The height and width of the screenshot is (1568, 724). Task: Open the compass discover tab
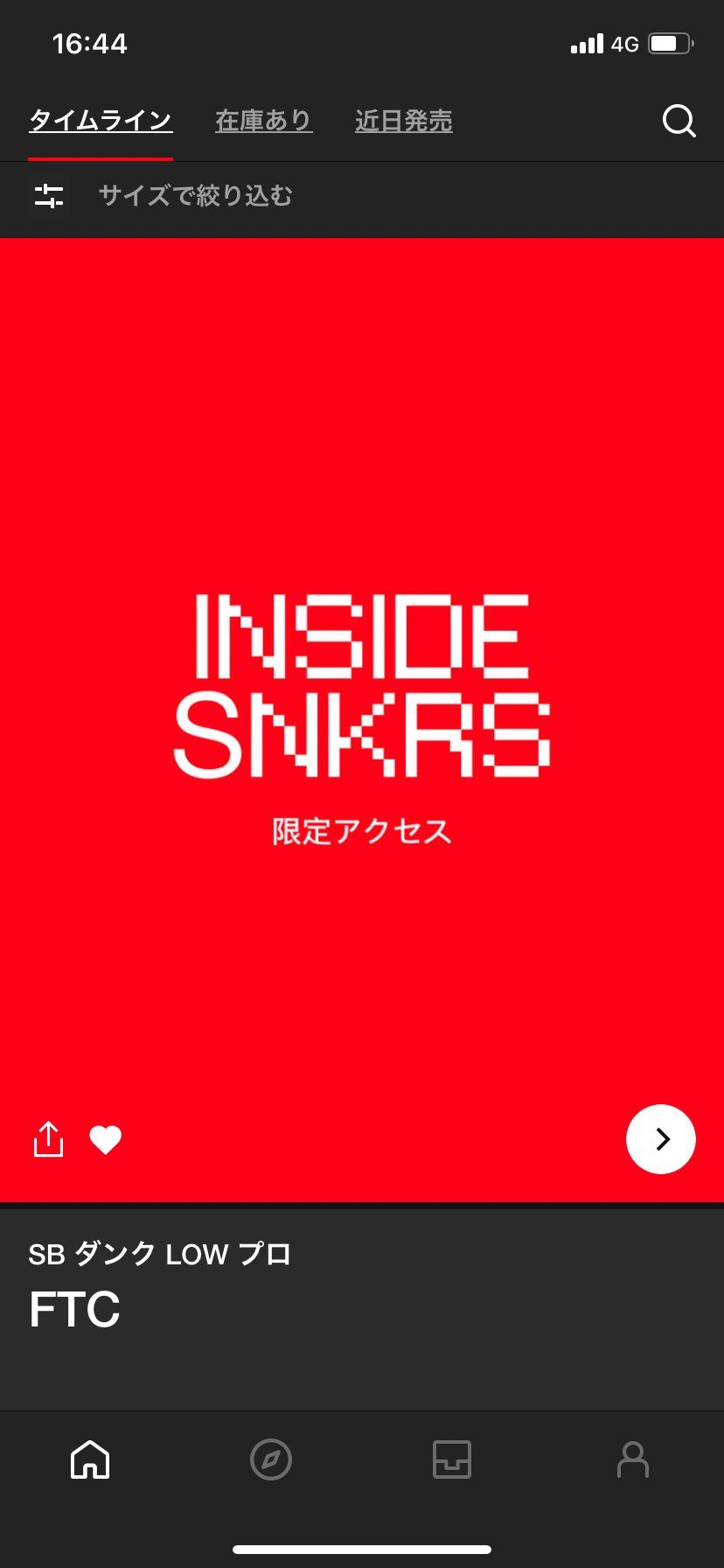tap(271, 1459)
